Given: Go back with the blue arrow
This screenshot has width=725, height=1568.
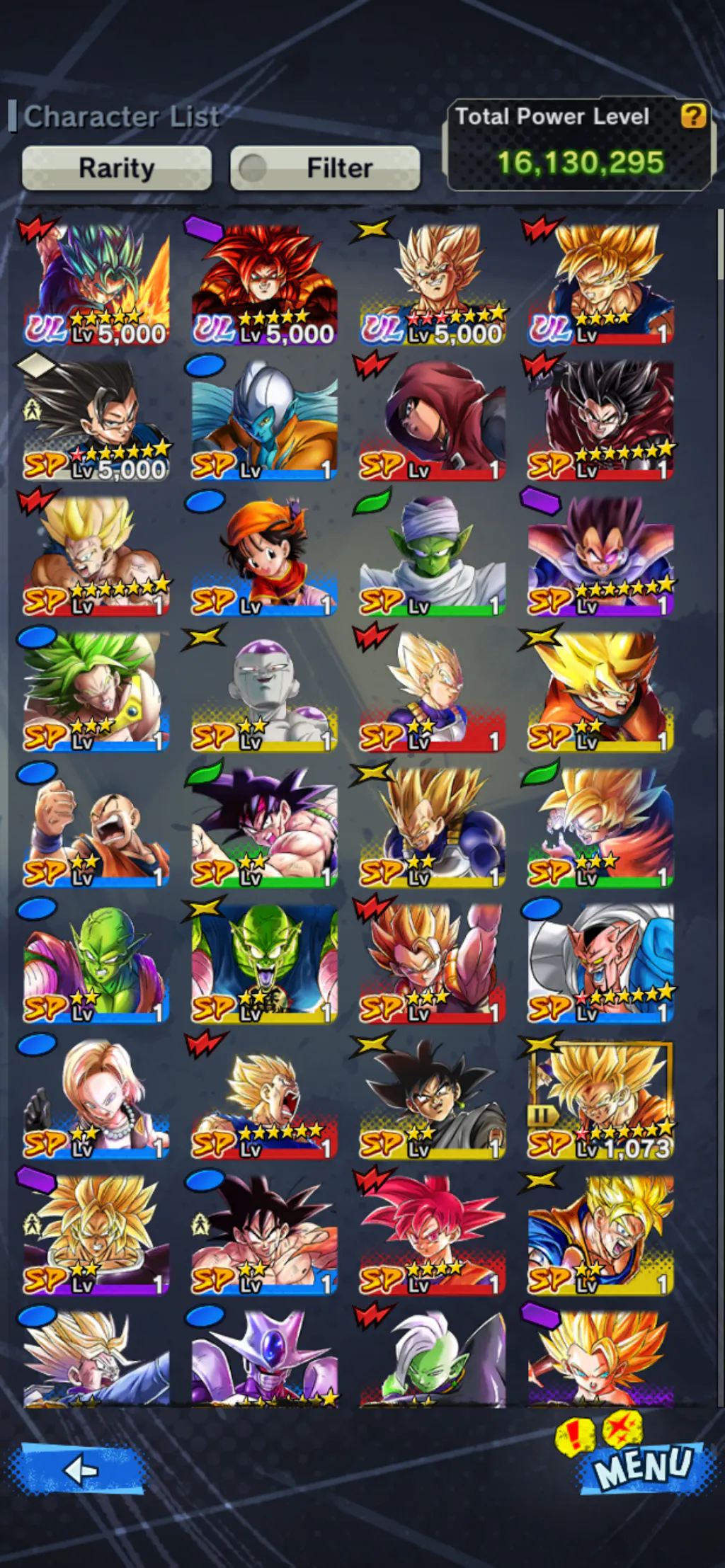Looking at the screenshot, I should tap(79, 1470).
